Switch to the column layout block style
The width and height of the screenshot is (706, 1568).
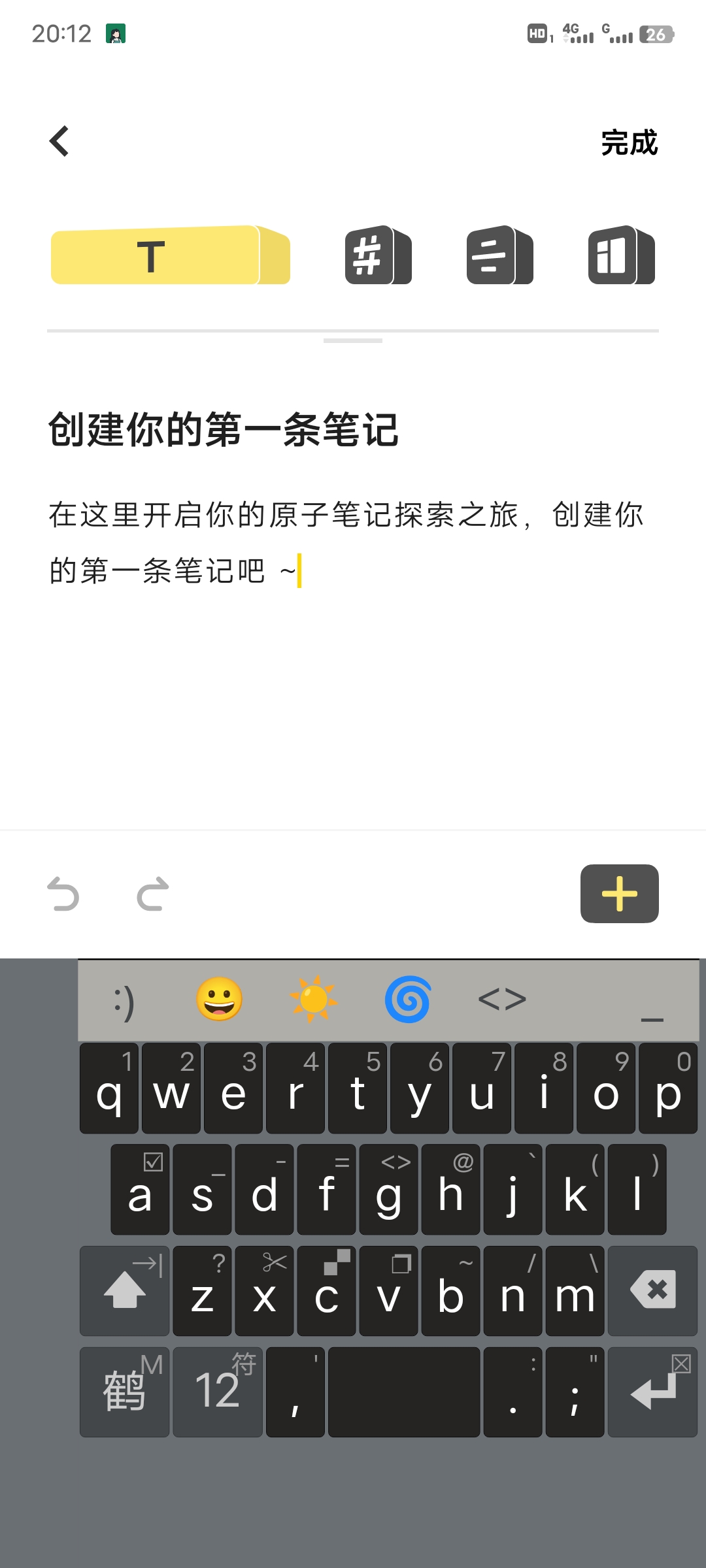(622, 255)
